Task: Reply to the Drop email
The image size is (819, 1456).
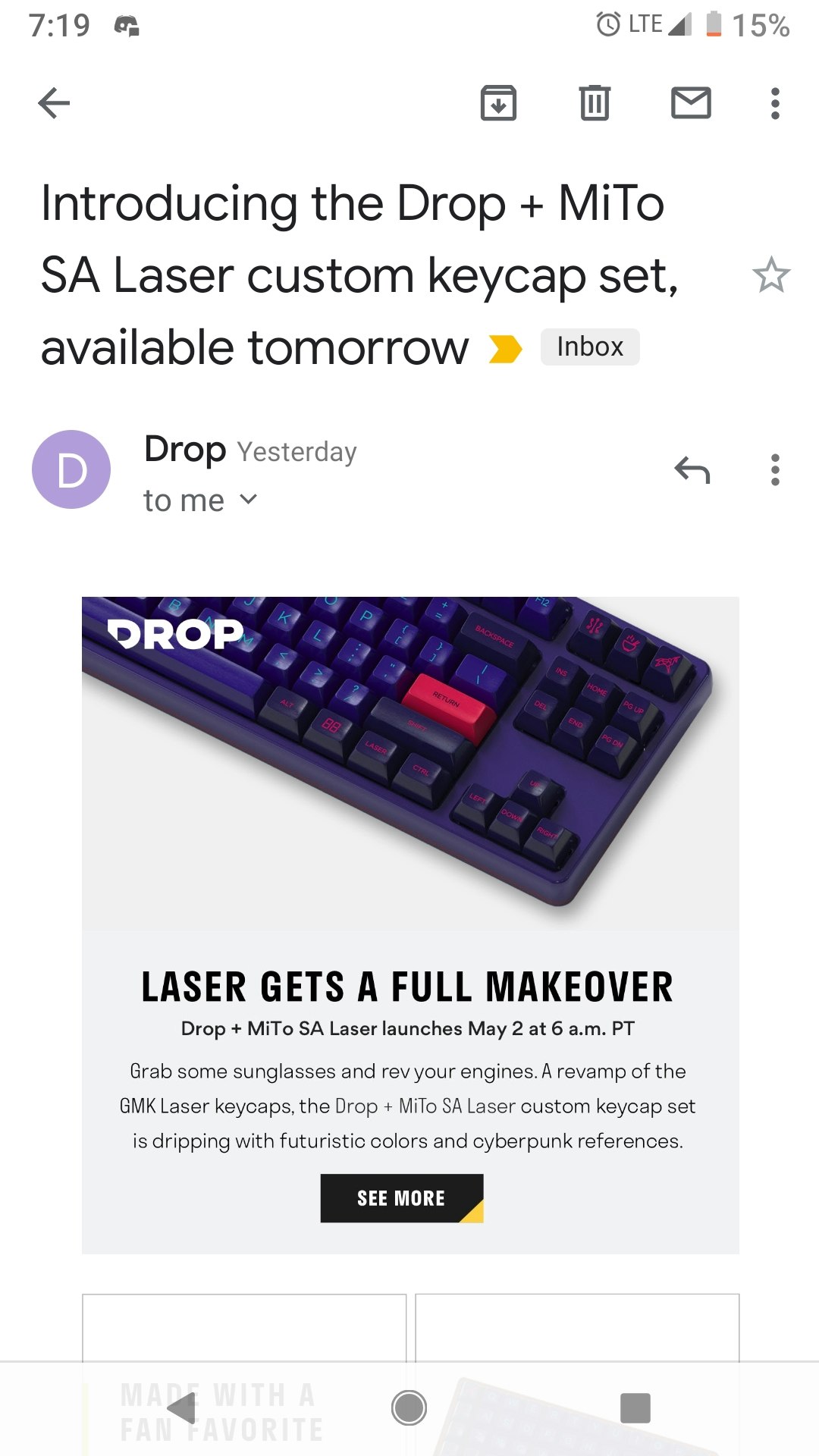Action: pos(692,470)
